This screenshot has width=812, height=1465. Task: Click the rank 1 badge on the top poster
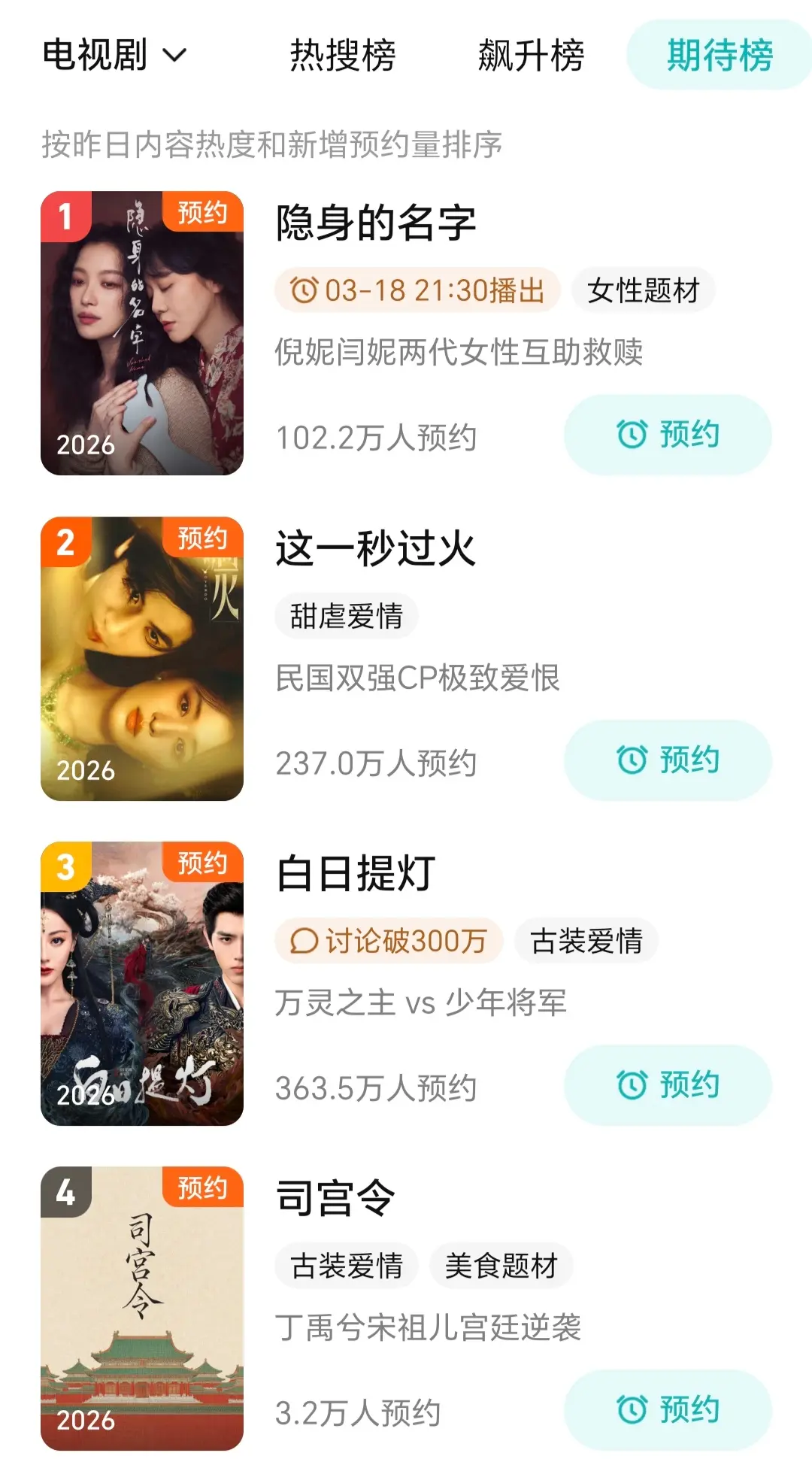click(68, 213)
